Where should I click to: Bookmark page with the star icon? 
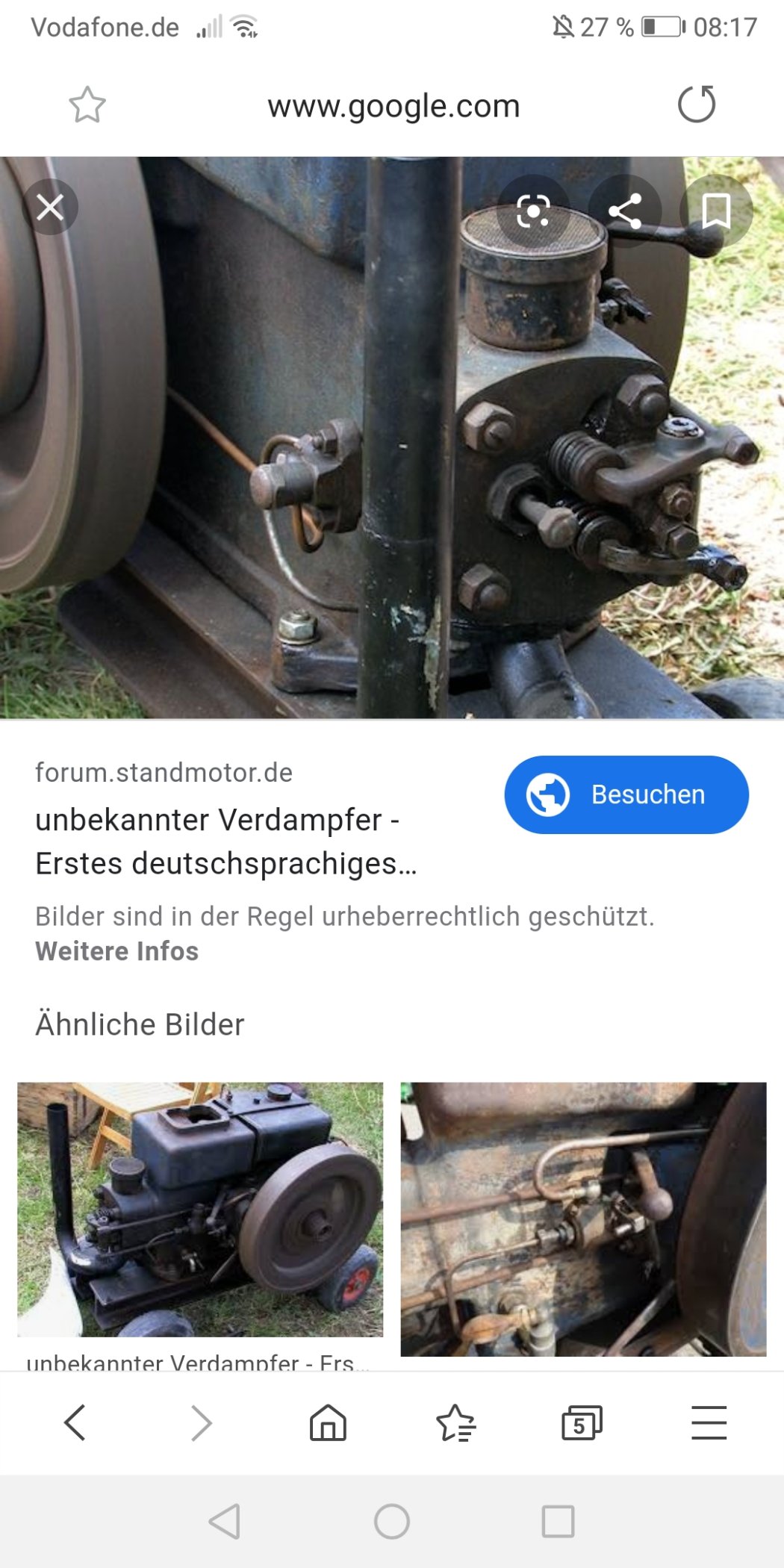point(87,105)
